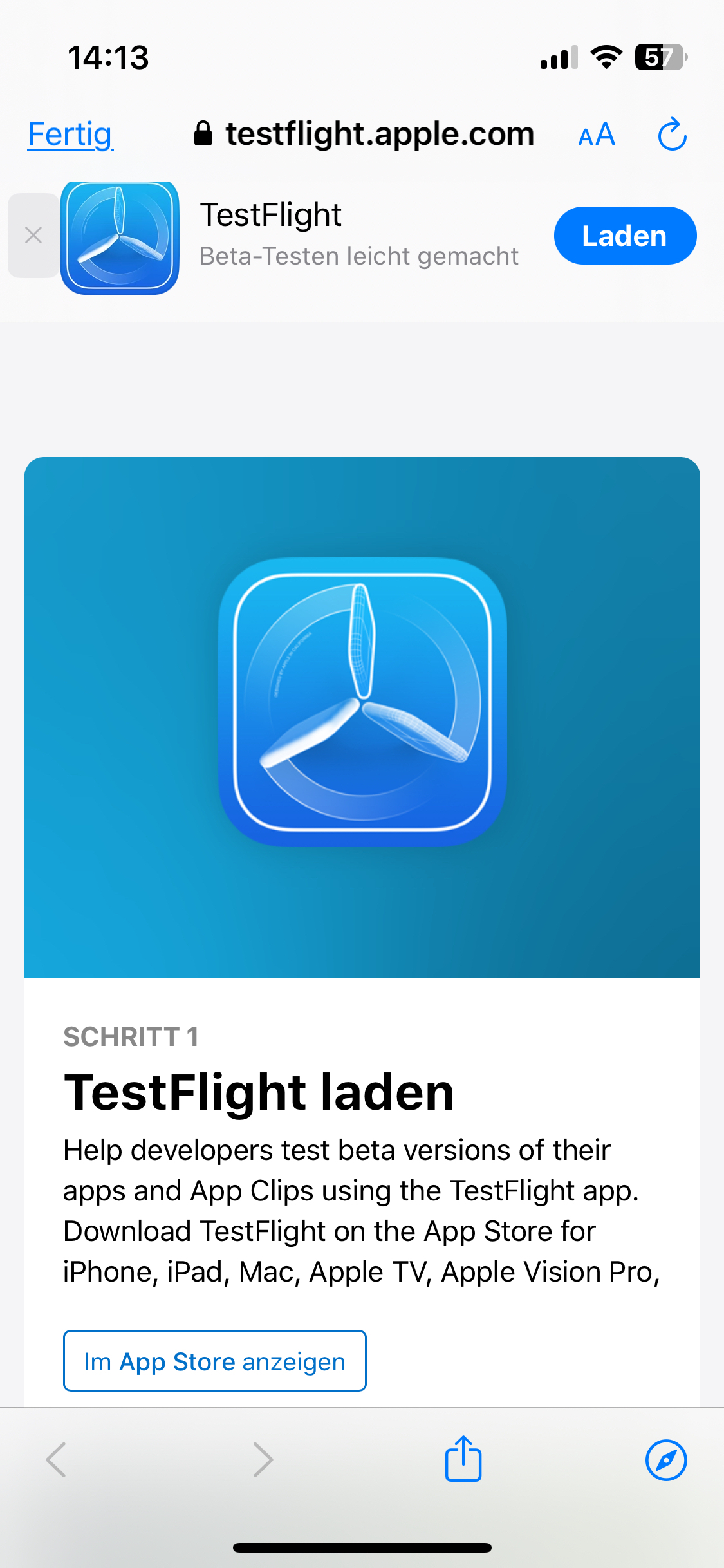Open the AA text size options
724x1568 pixels.
pos(597,135)
